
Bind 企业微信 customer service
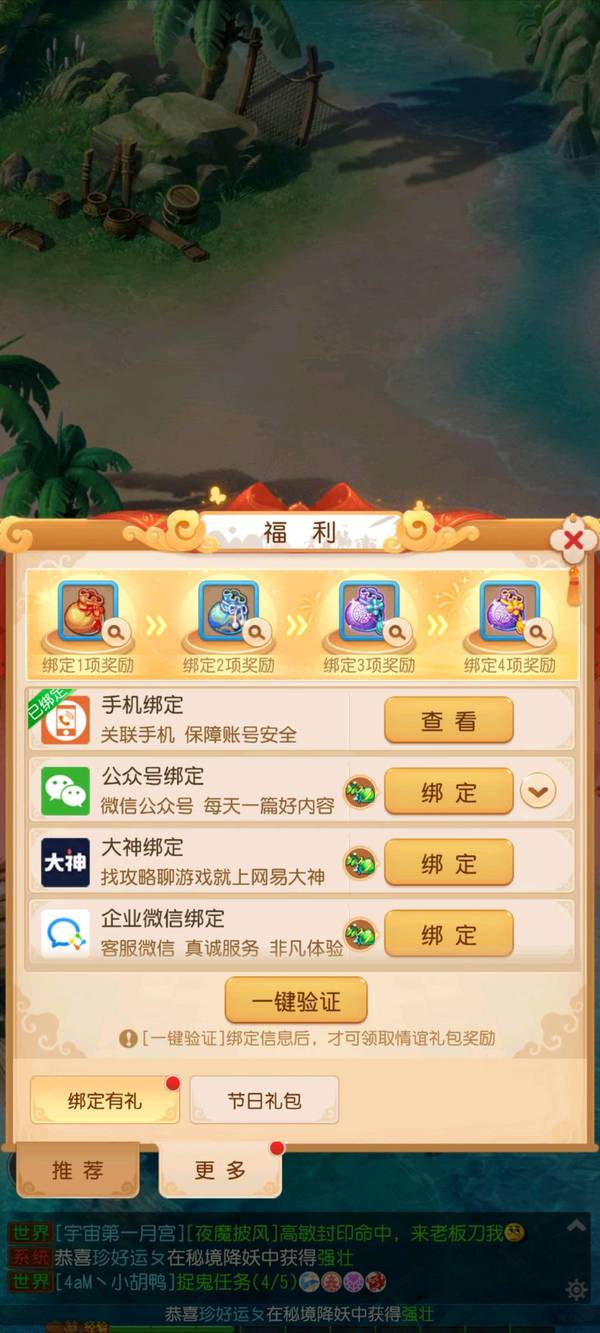(448, 935)
